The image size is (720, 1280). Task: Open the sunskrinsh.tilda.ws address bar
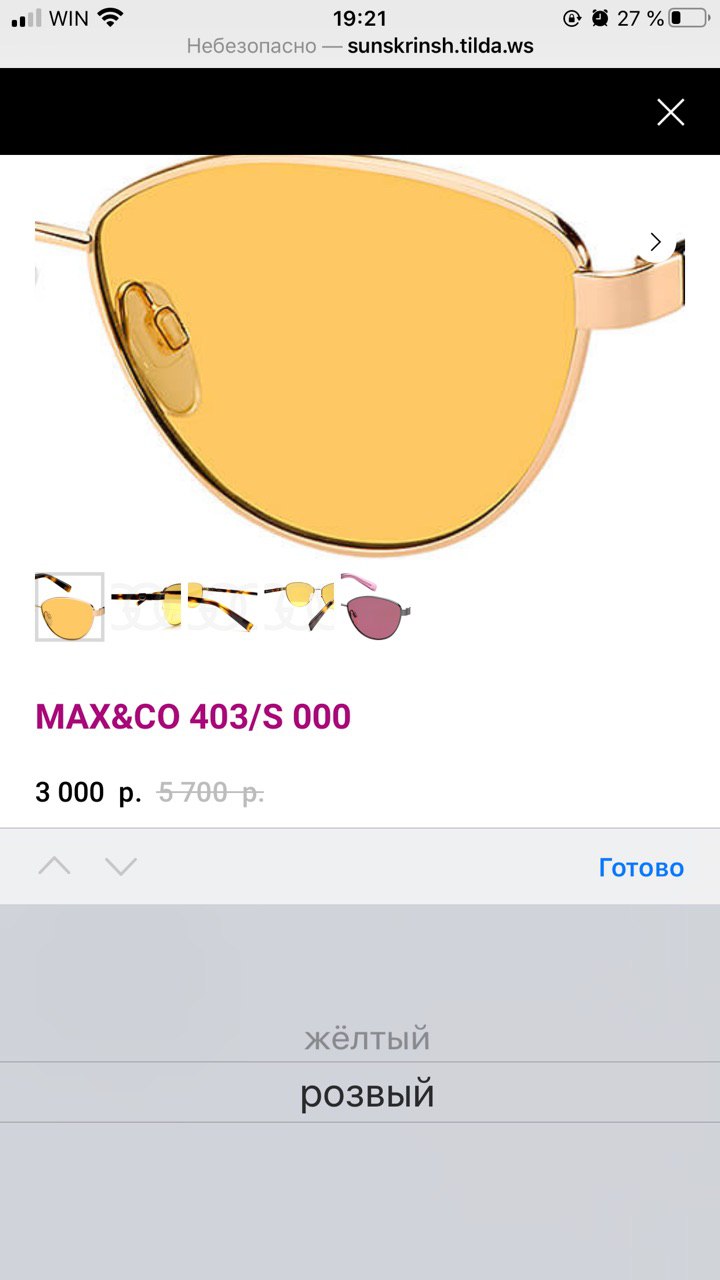pyautogui.click(x=360, y=46)
